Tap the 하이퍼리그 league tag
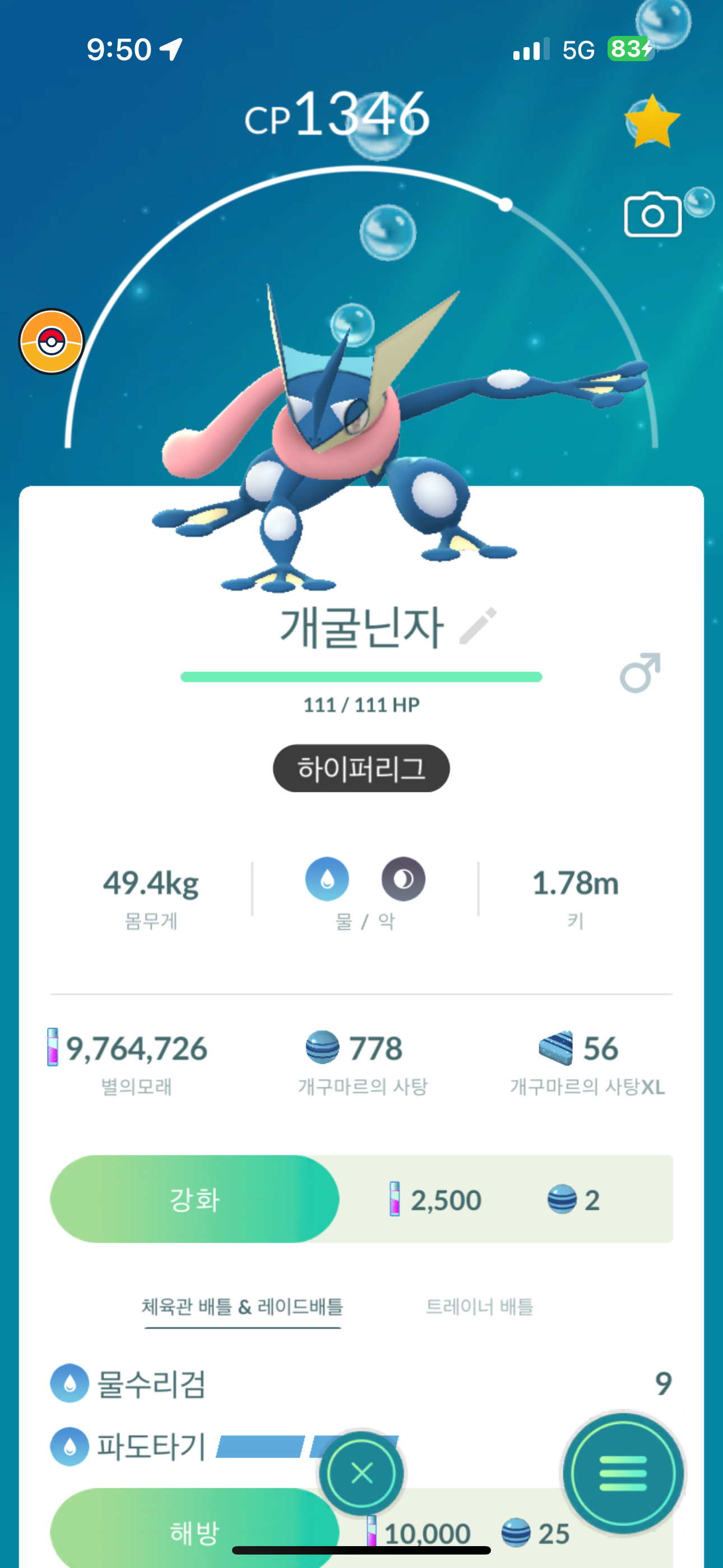 361,768
